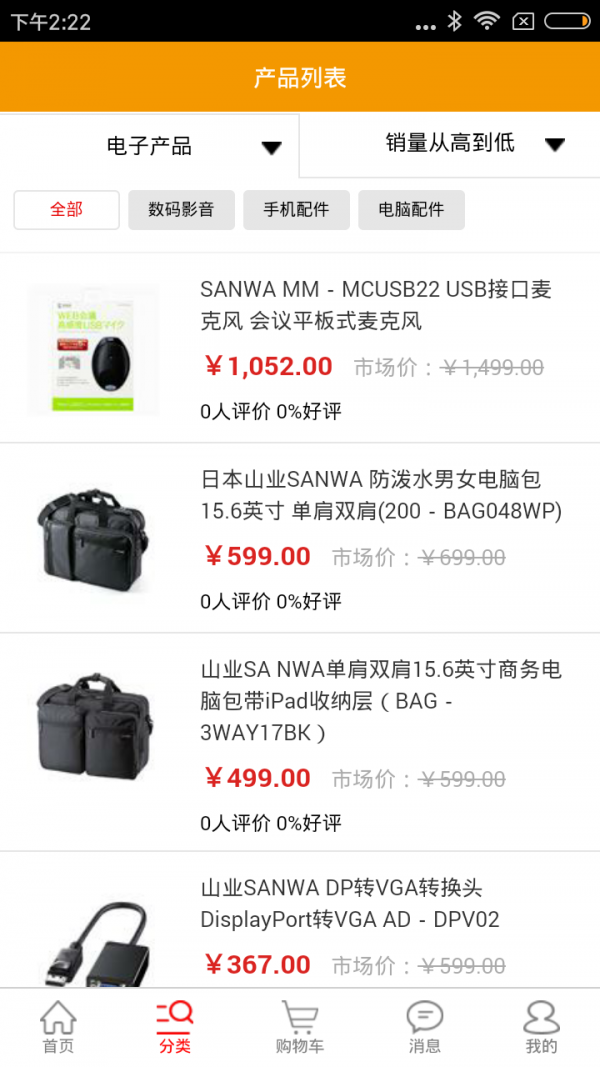Screen dimensions: 600x1067
Task: Filter by 手机配件
Action: point(296,210)
